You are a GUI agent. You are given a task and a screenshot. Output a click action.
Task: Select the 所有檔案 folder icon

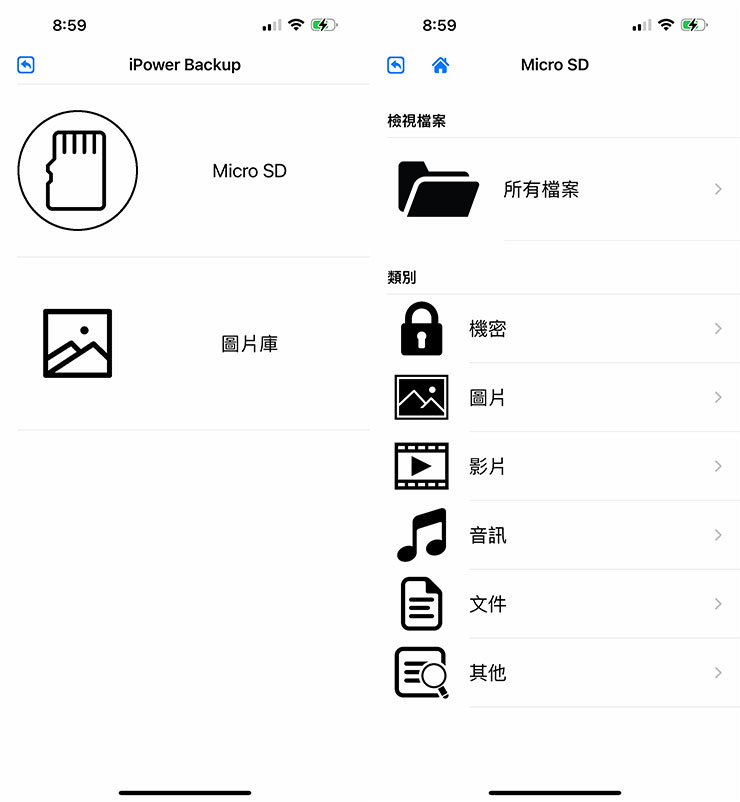point(442,189)
